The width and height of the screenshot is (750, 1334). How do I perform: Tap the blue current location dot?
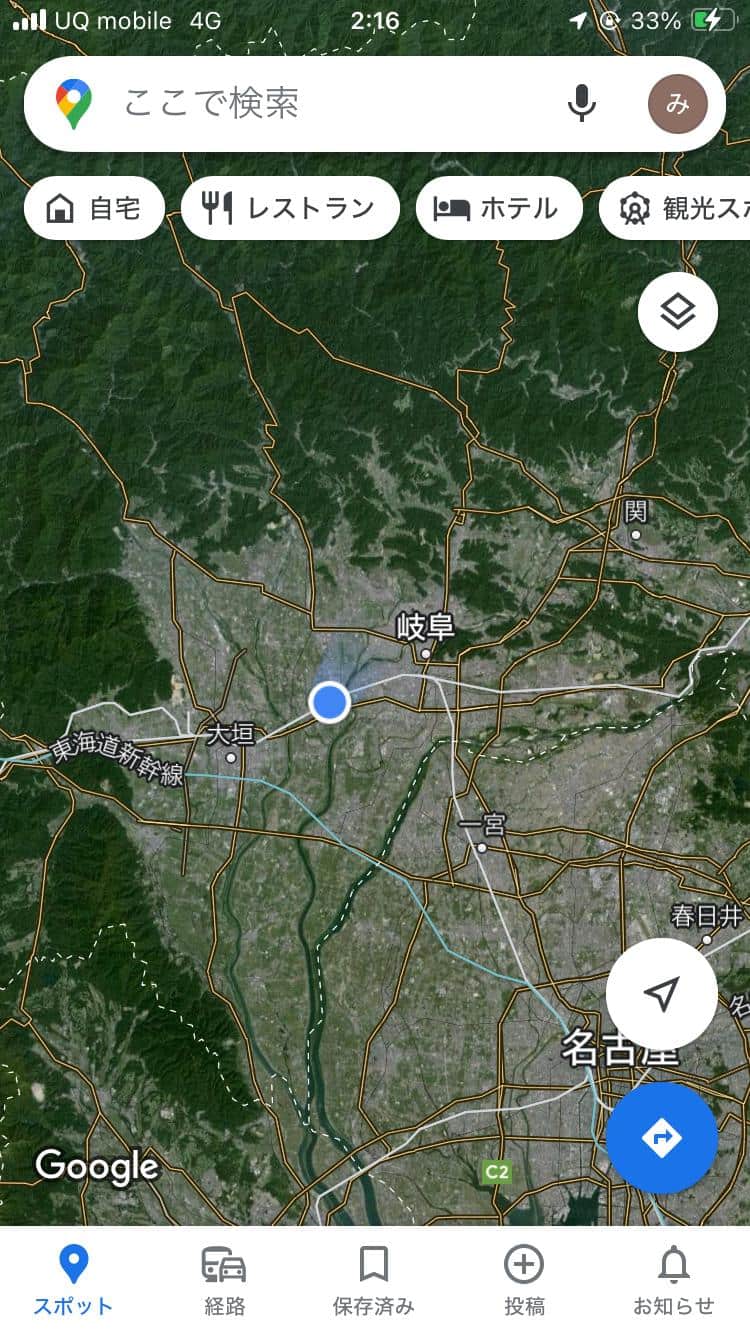[x=329, y=702]
